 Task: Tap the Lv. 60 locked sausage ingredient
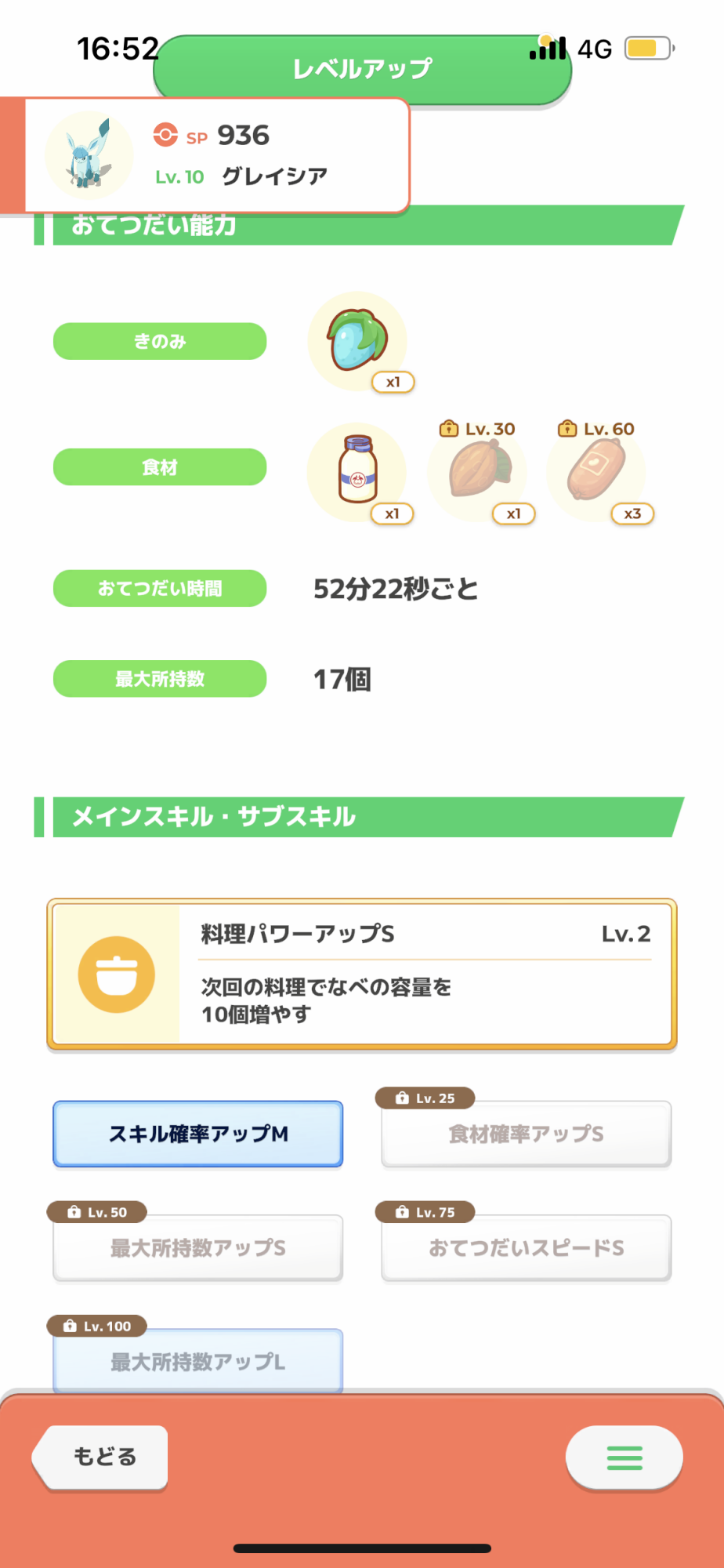pos(597,470)
